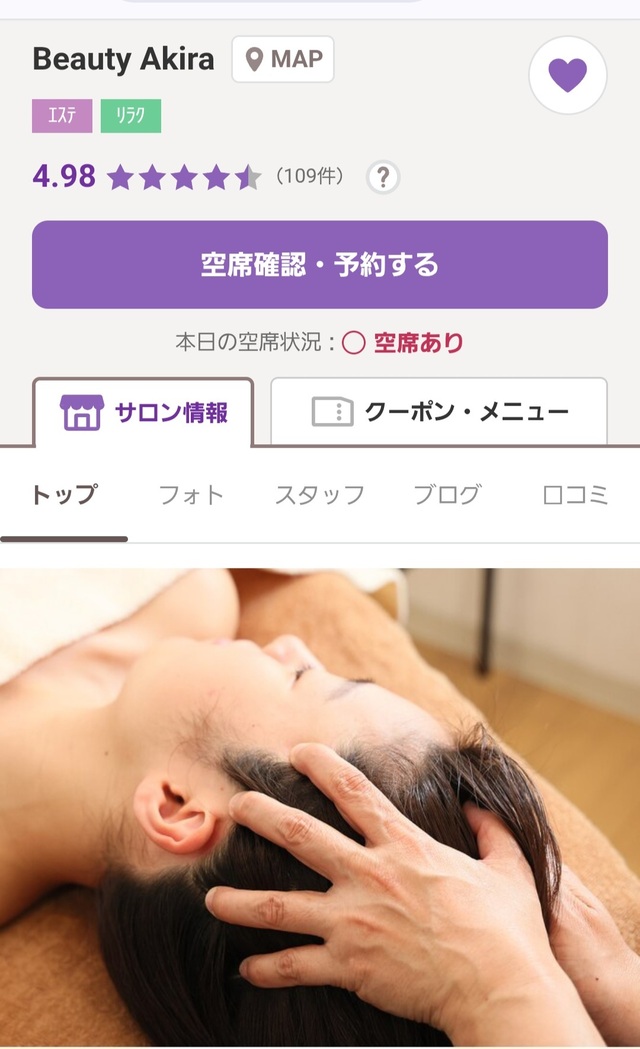Viewport: 640px width, 1049px height.
Task: Tap 空席確認・予約する to book
Action: pos(320,265)
